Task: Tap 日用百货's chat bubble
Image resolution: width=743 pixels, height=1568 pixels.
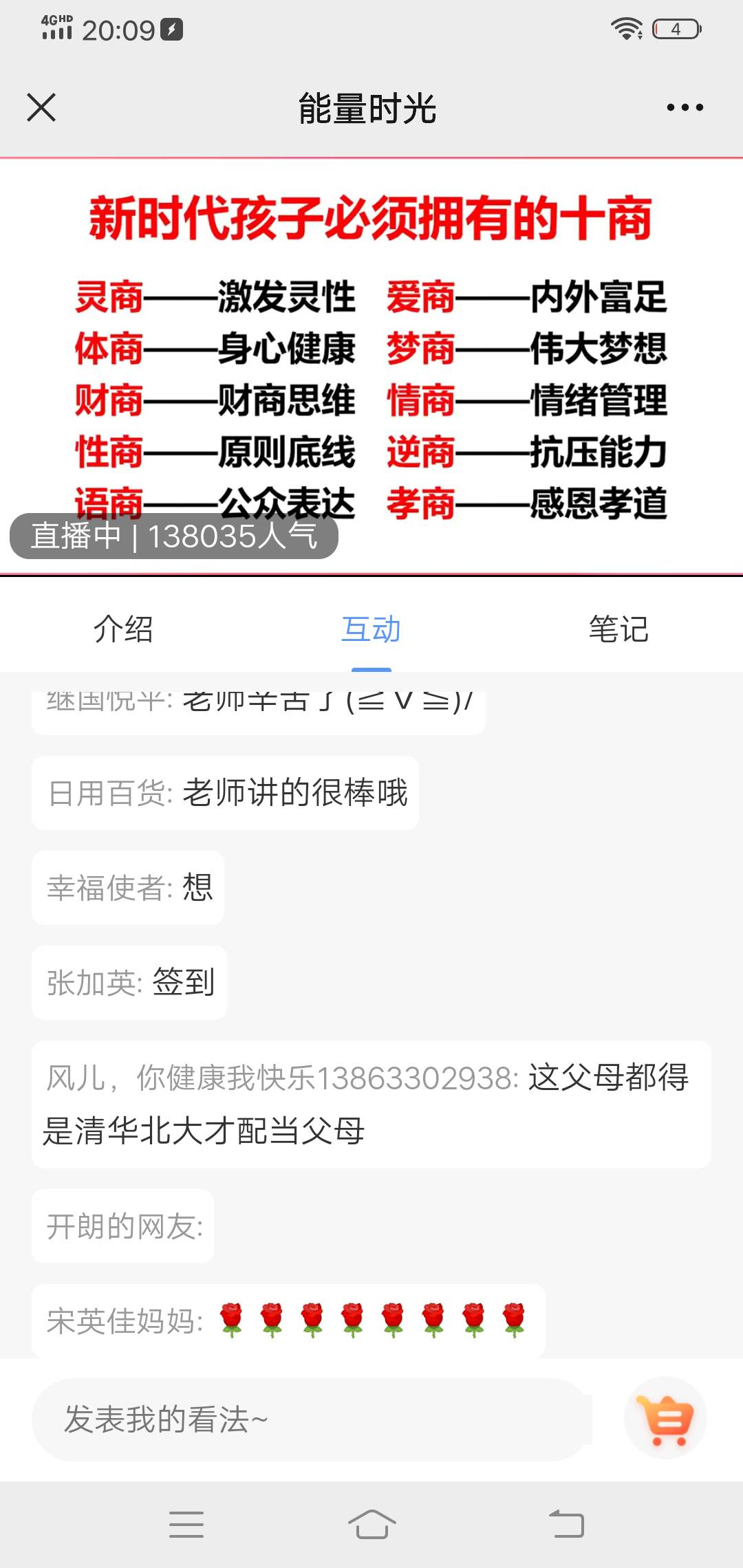Action: pyautogui.click(x=225, y=792)
